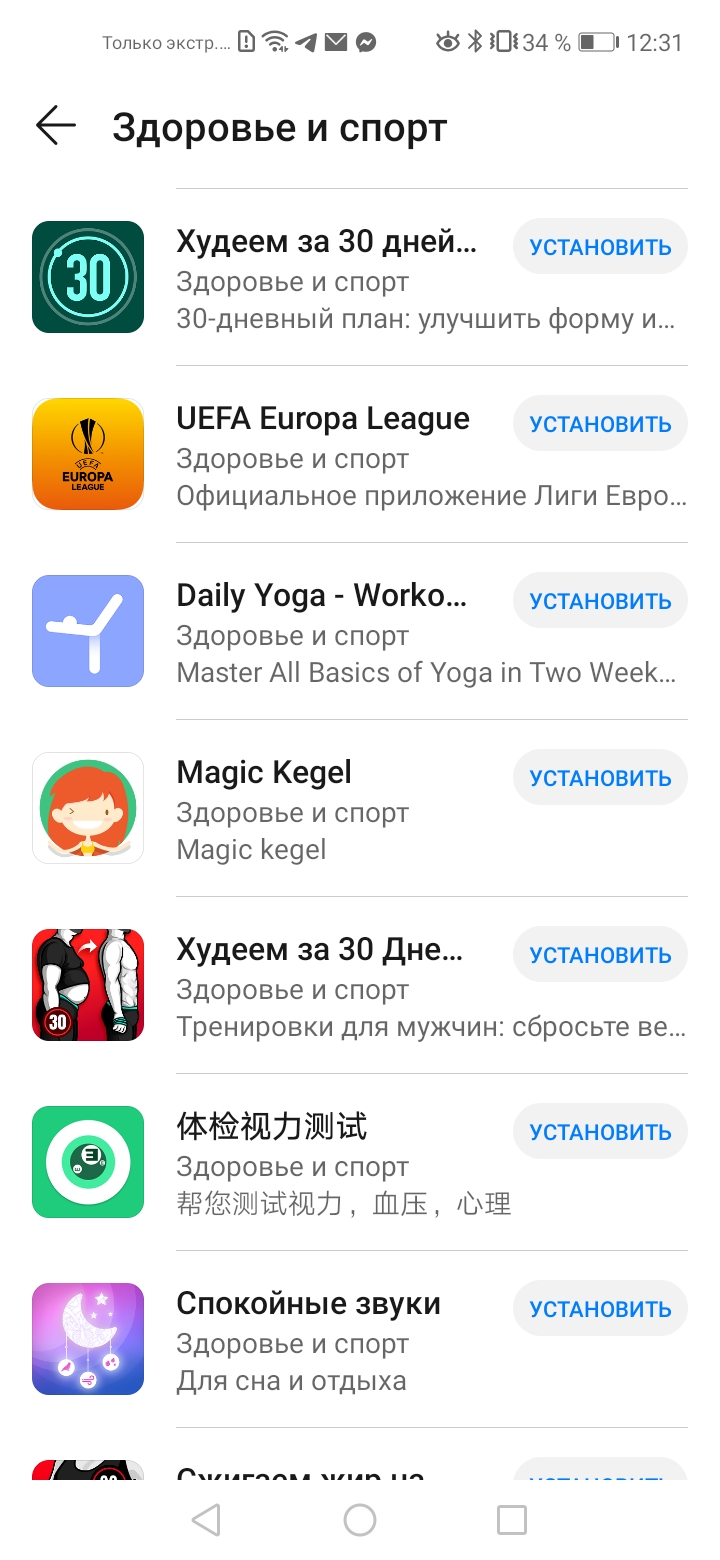The height and width of the screenshot is (1560, 720).
Task: Install the men's Худеем за 30 Дней workout app
Action: [x=600, y=955]
